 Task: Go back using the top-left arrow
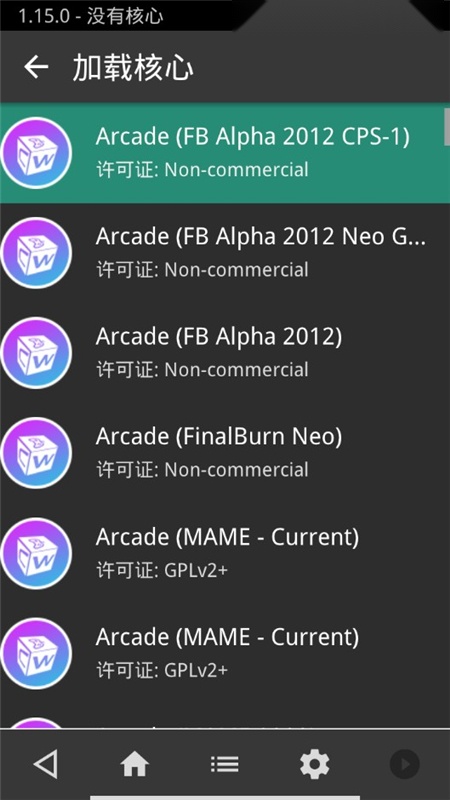[x=36, y=67]
